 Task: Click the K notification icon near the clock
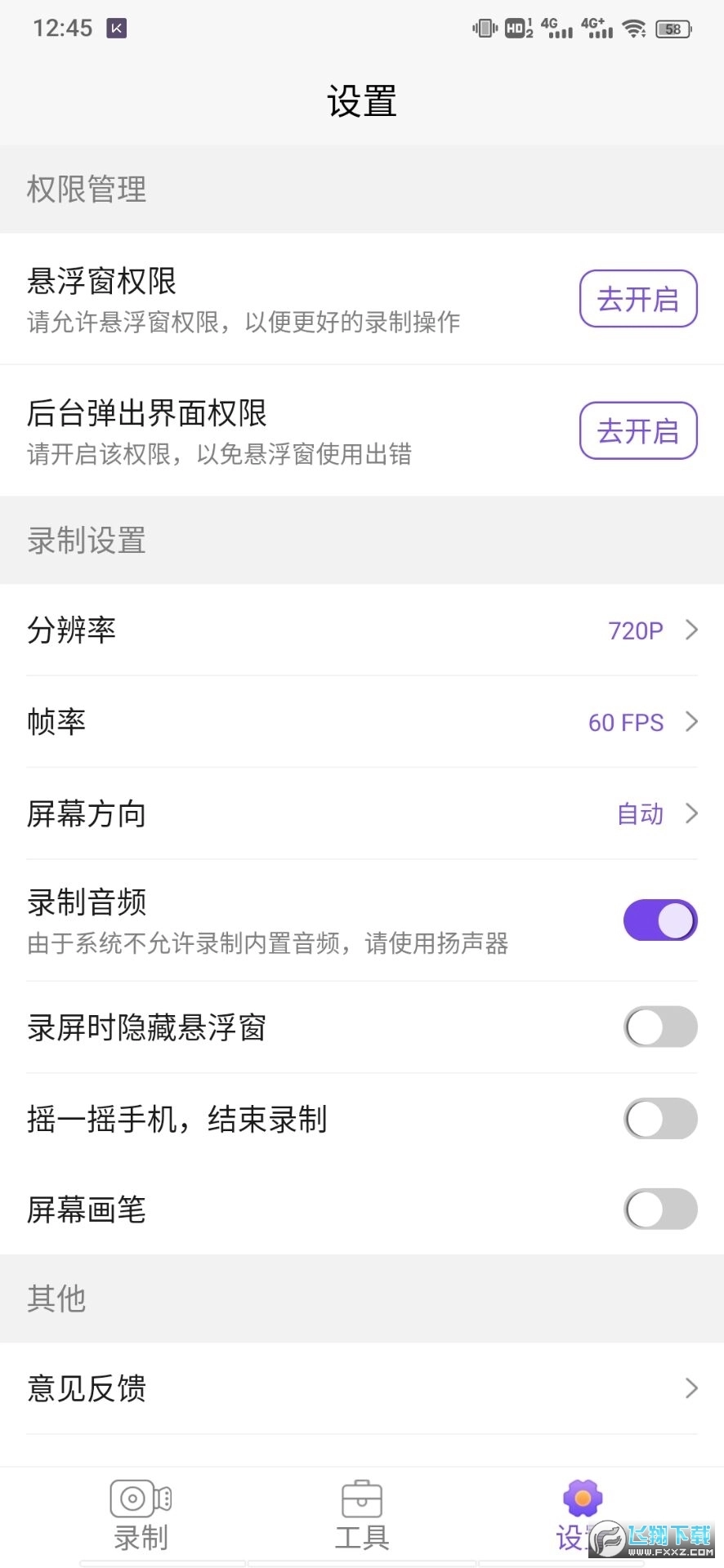point(117,27)
